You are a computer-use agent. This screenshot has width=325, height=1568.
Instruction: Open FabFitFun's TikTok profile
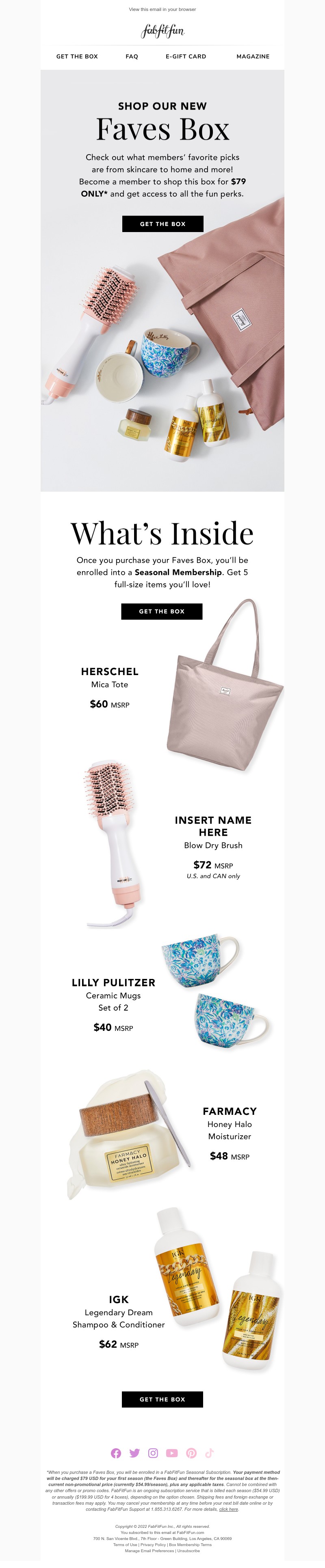(209, 1453)
